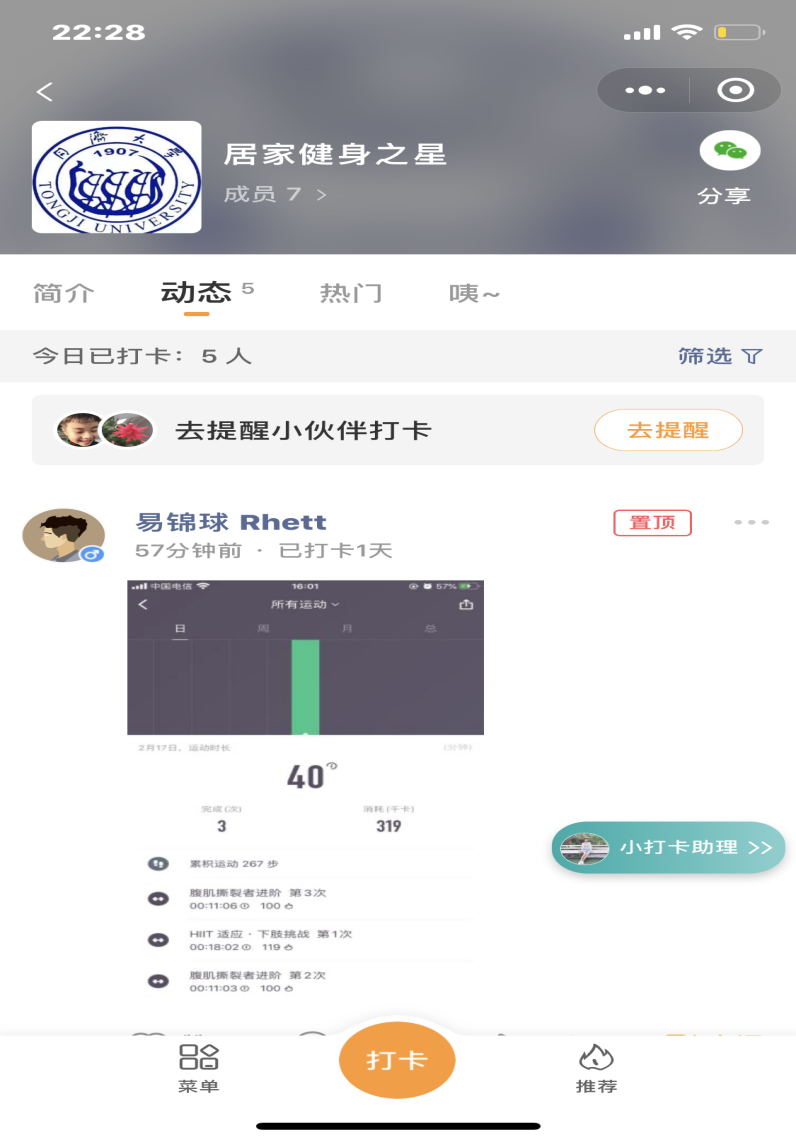Image resolution: width=796 pixels, height=1141 pixels.
Task: Go back using the top-left arrow
Action: pos(44,92)
